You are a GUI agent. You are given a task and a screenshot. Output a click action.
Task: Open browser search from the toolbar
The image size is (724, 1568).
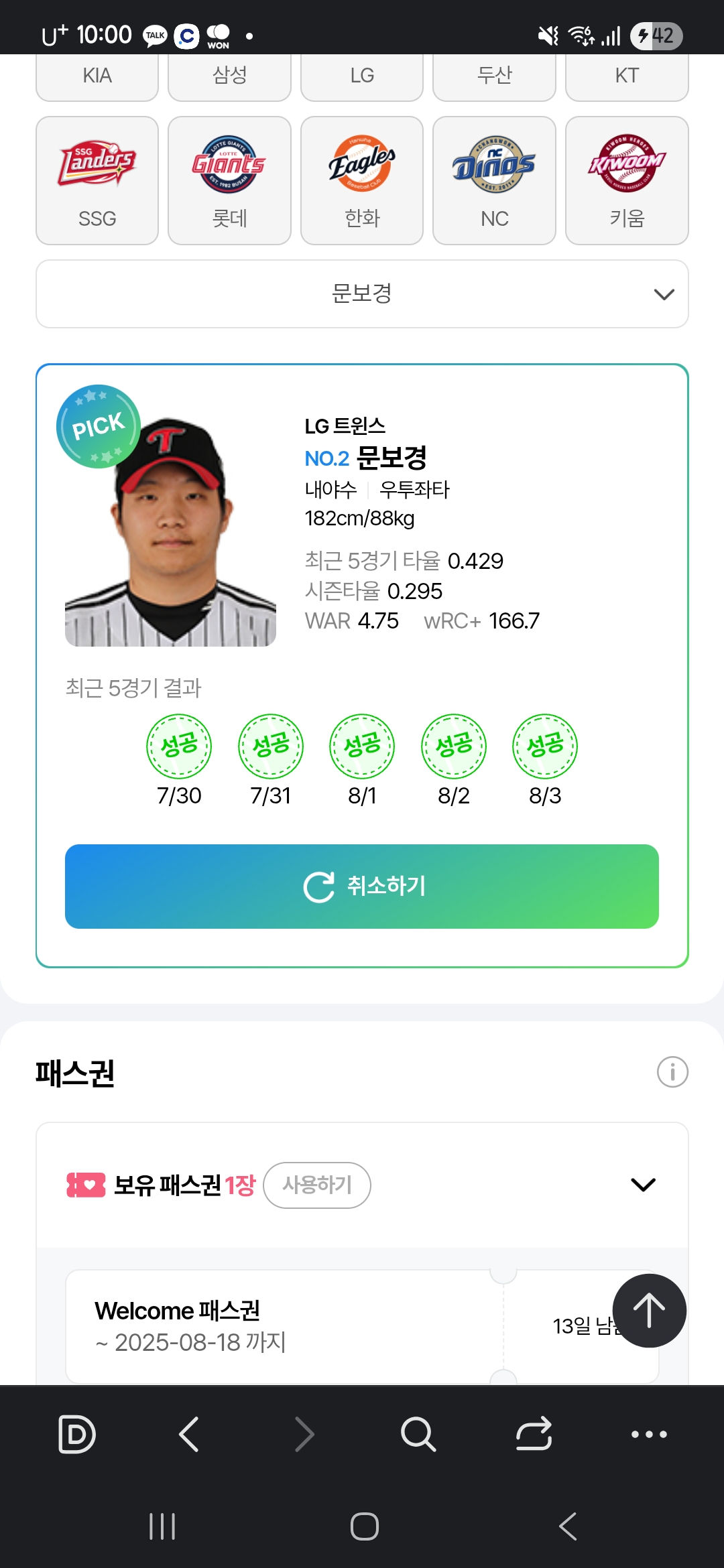[x=418, y=1434]
